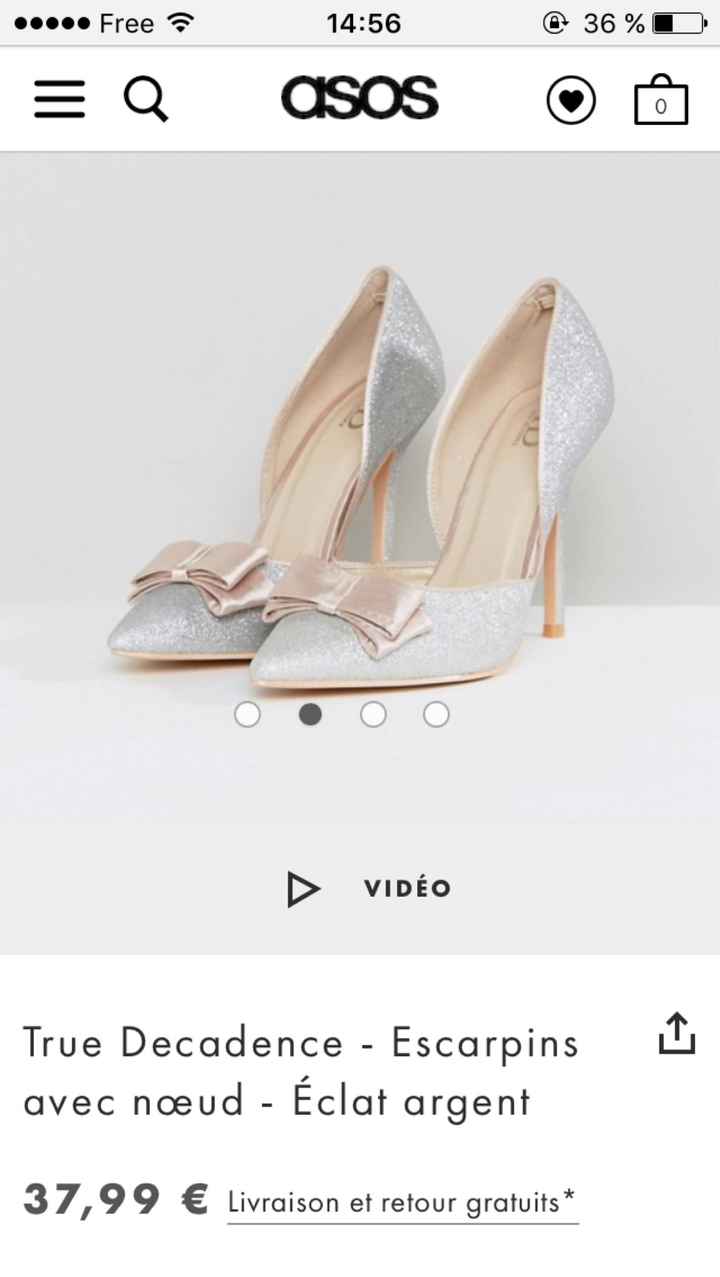Image resolution: width=720 pixels, height=1277 pixels.
Task: Tap the VIDÉO label
Action: coord(406,887)
